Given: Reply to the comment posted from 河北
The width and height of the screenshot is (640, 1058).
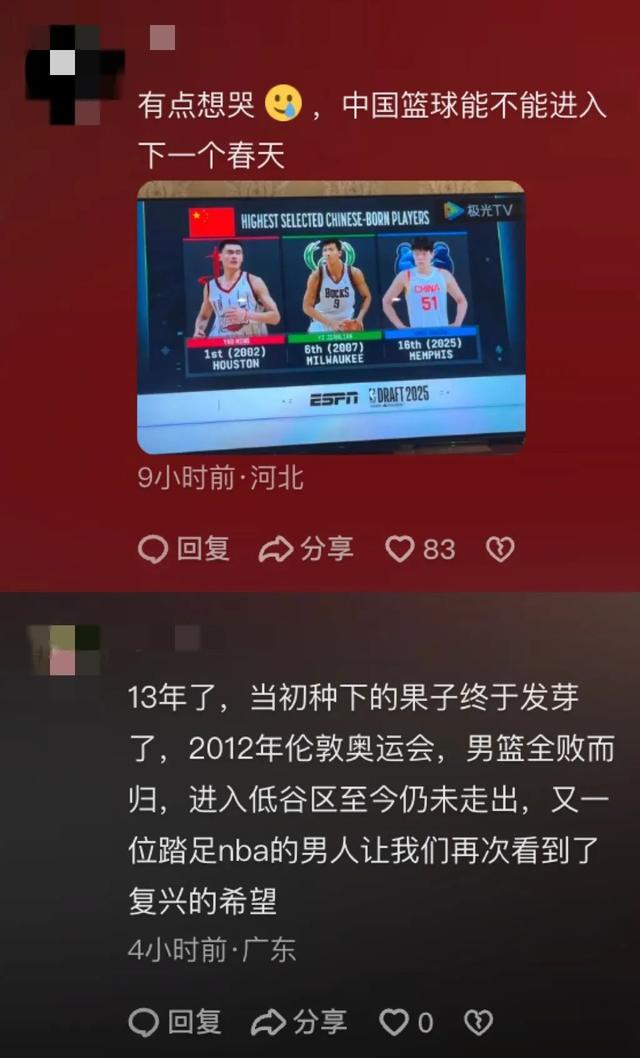Looking at the screenshot, I should coord(184,549).
